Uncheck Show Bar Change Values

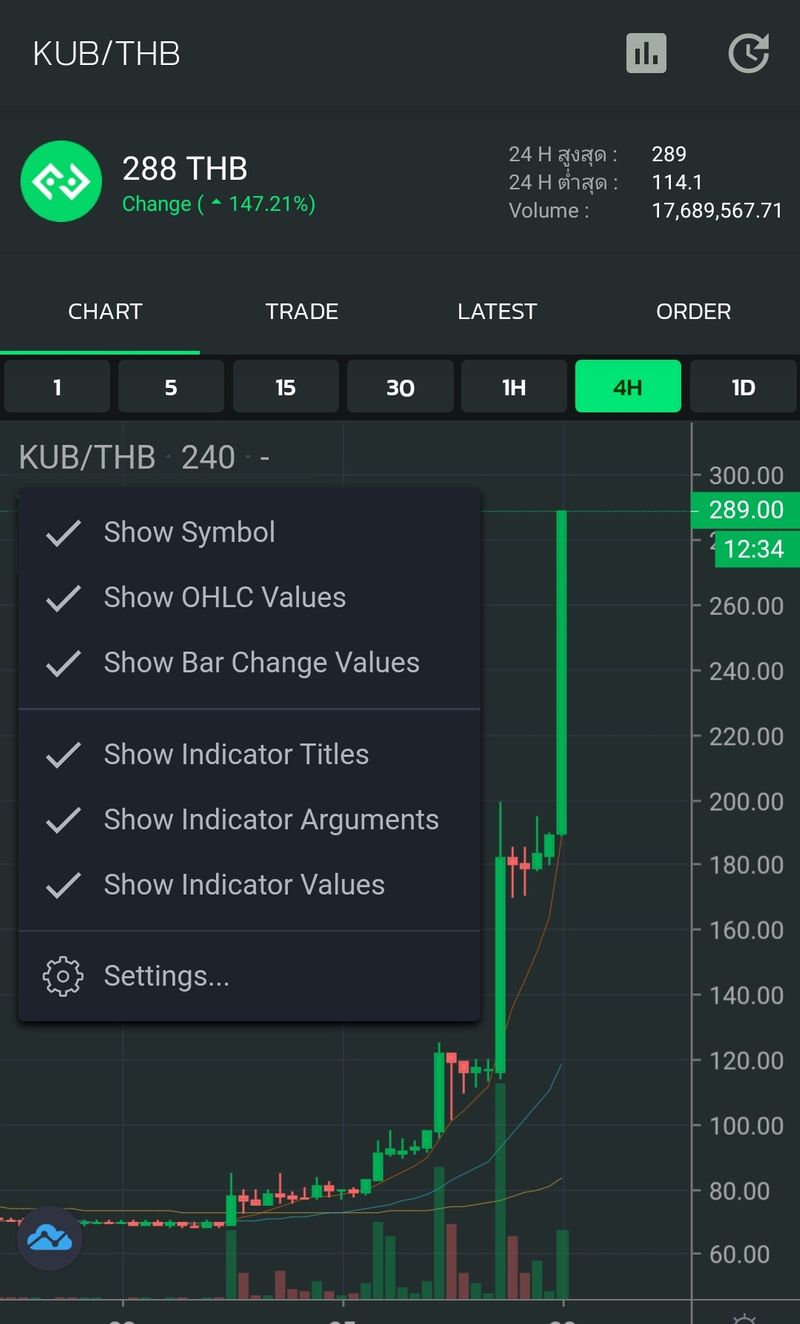click(x=261, y=662)
